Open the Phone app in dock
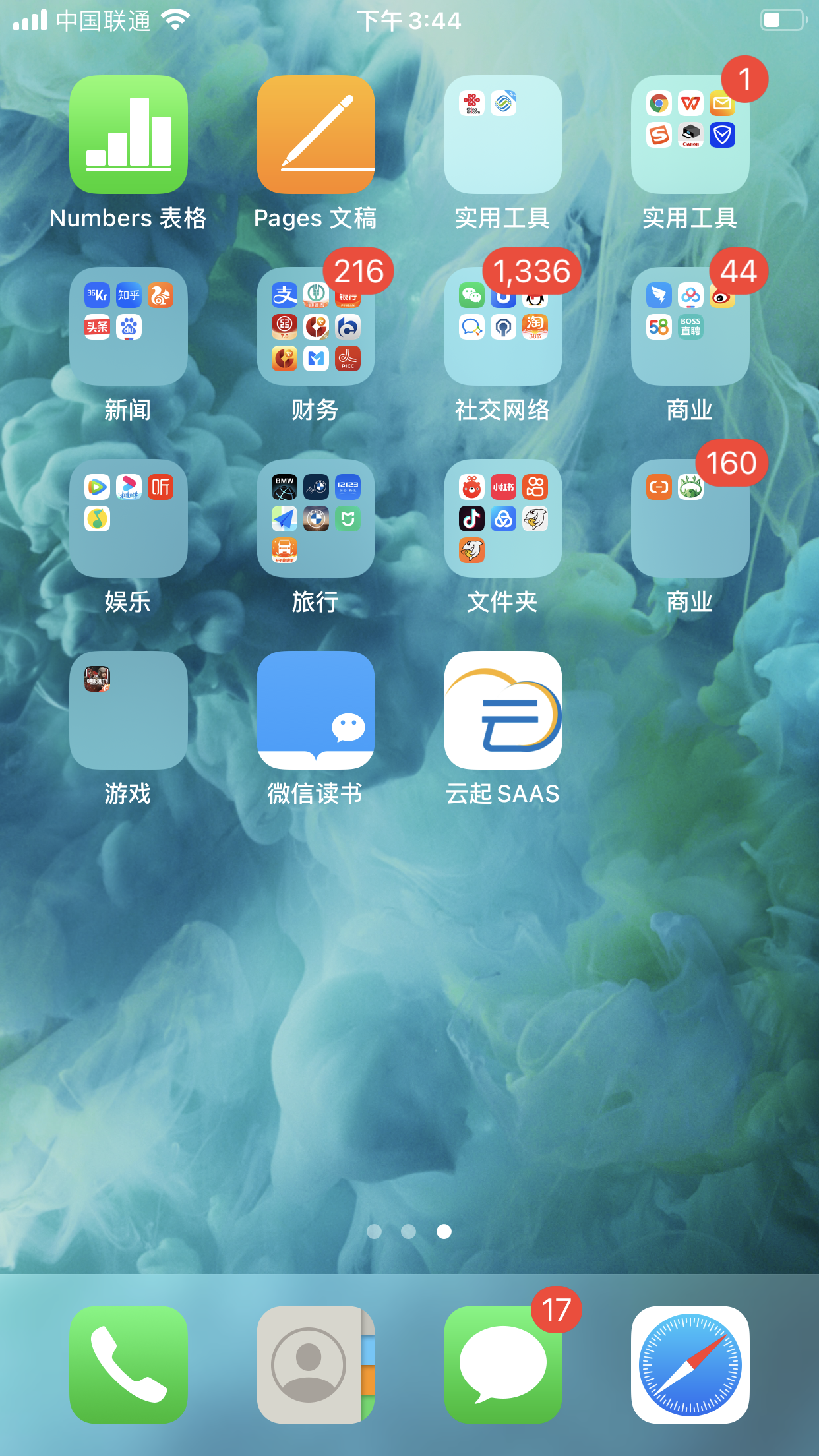The image size is (819, 1456). (129, 1364)
